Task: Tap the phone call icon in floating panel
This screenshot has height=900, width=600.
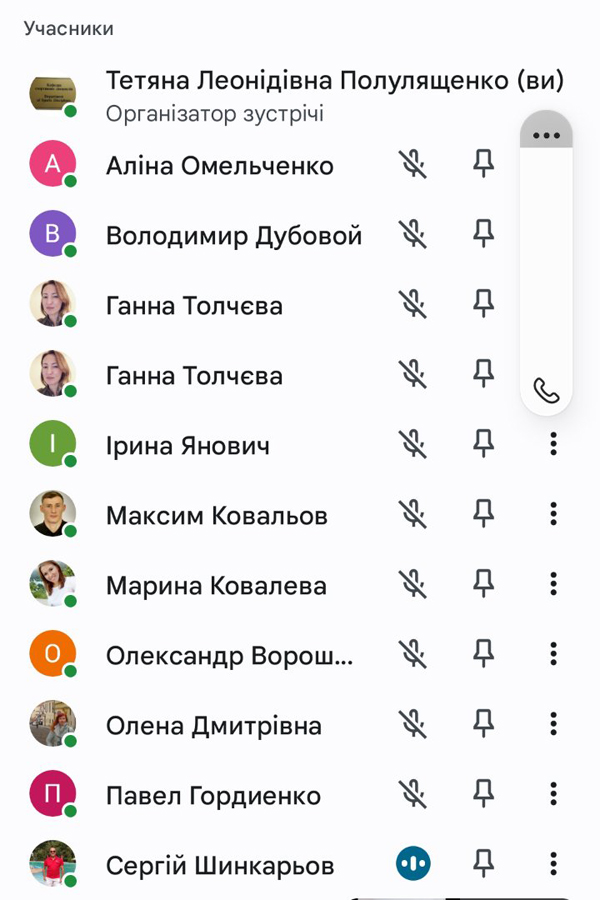Action: pyautogui.click(x=546, y=390)
